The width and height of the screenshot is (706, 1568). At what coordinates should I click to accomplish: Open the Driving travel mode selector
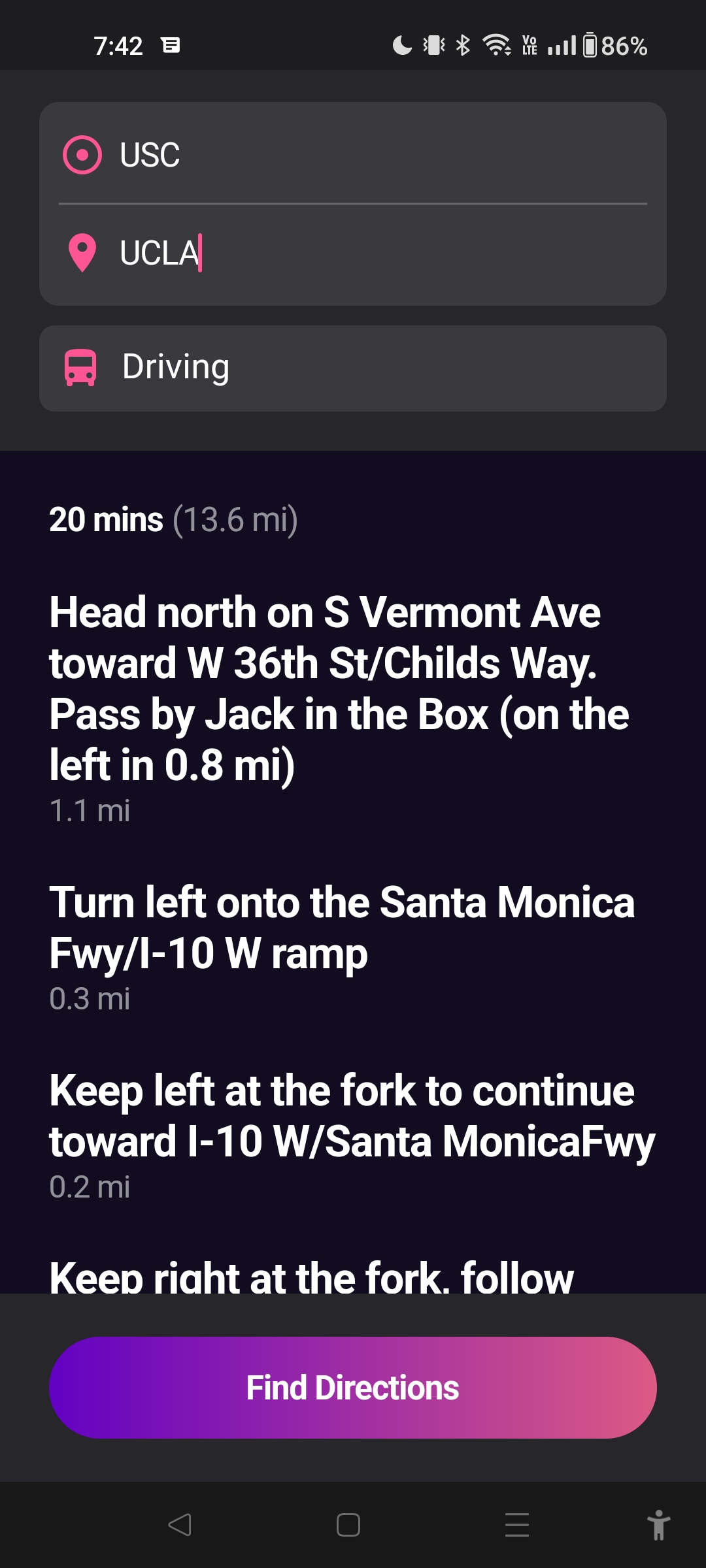[353, 368]
